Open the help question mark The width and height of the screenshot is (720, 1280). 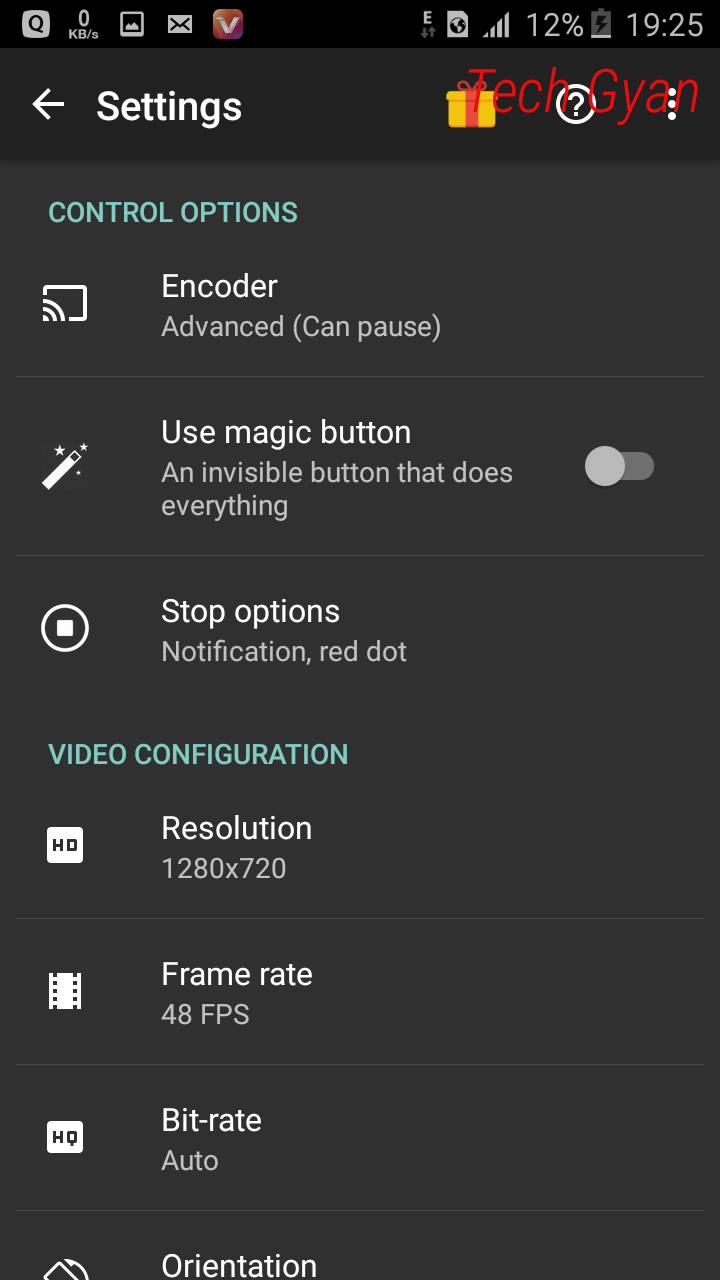(x=575, y=105)
